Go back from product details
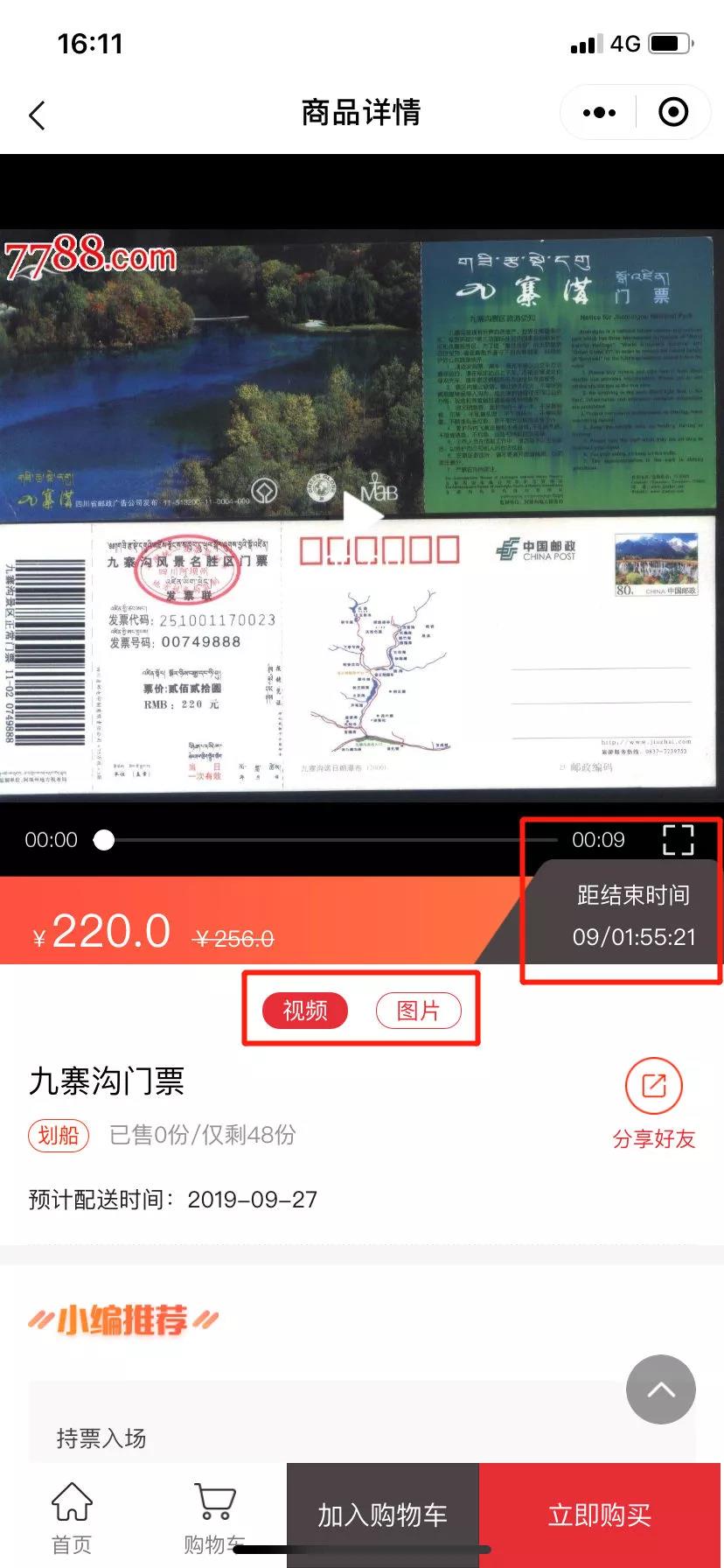The height and width of the screenshot is (1568, 724). (x=37, y=115)
